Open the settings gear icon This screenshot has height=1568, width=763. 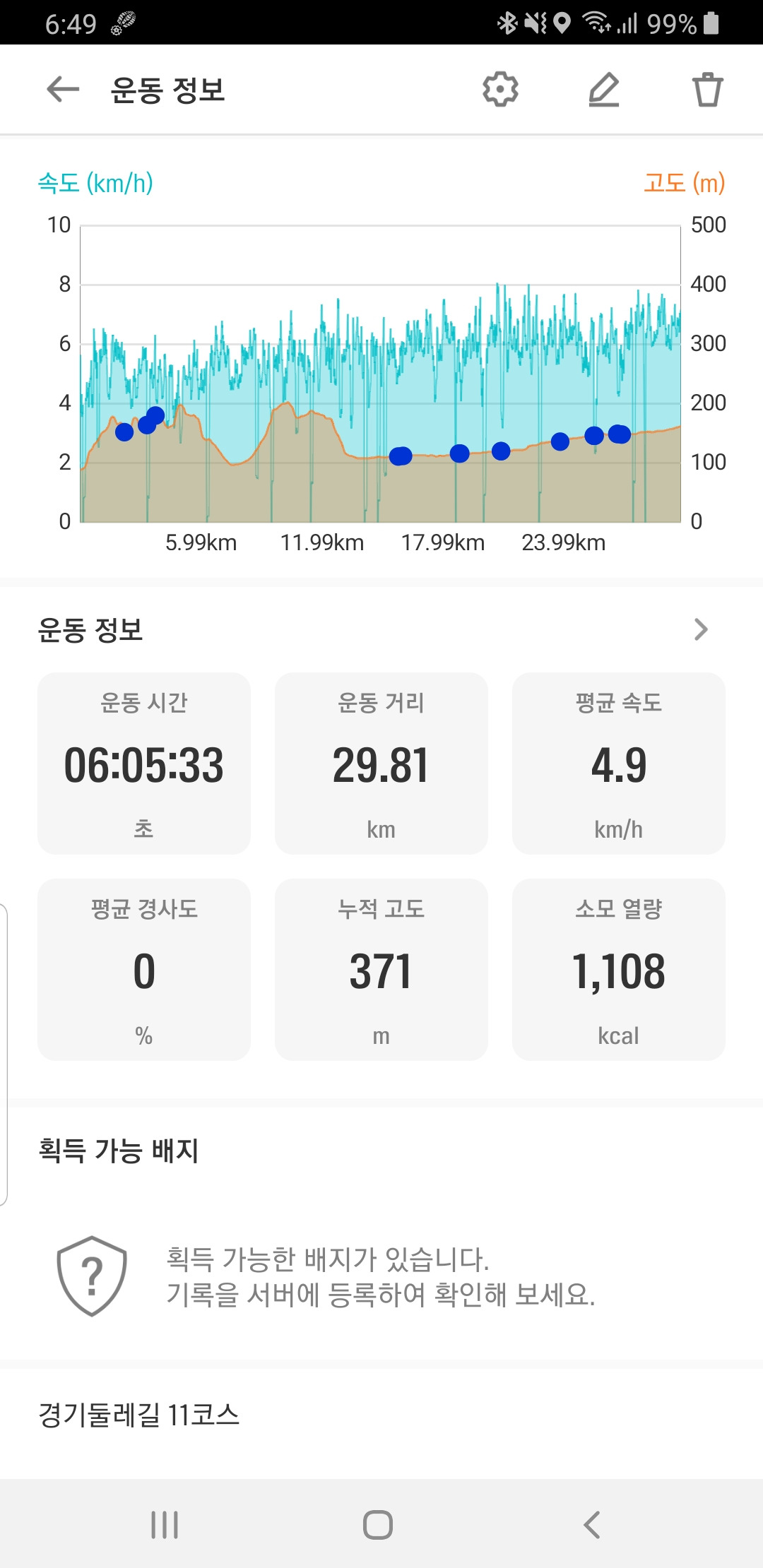(x=500, y=90)
